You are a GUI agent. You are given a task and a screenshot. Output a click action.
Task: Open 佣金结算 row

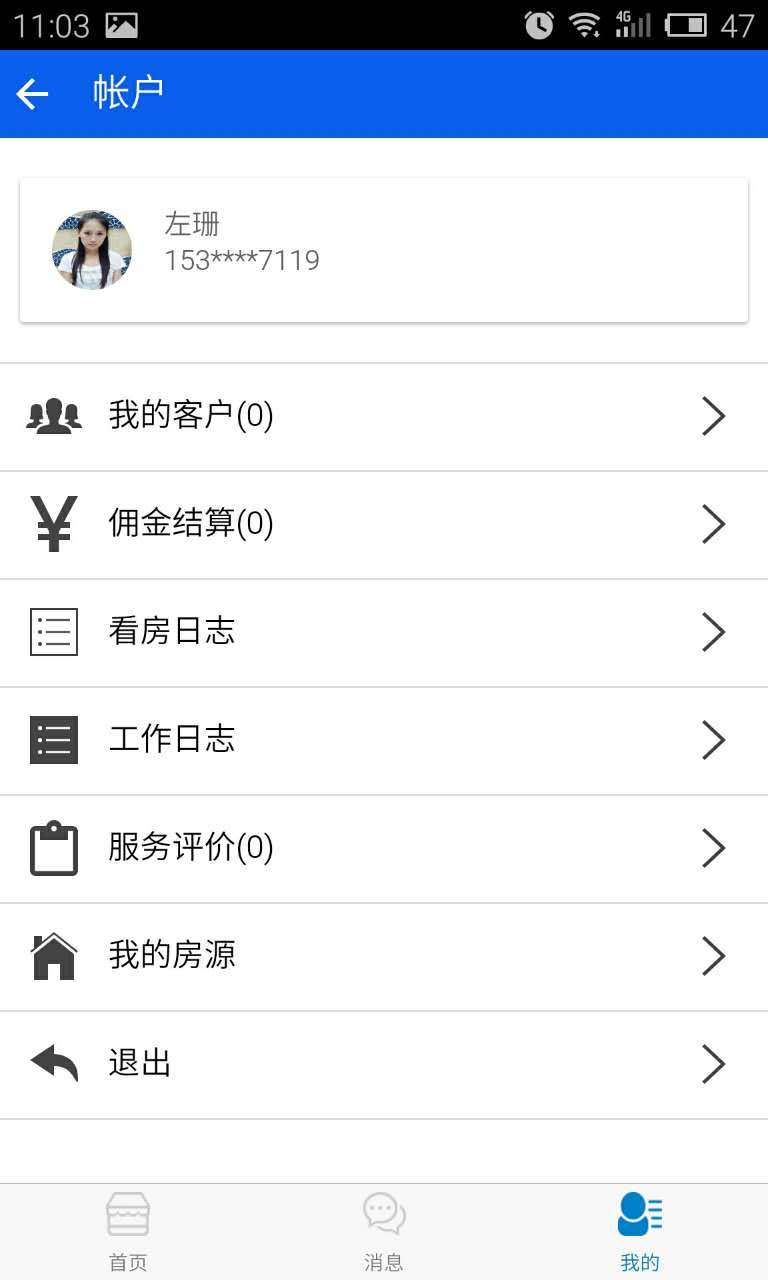click(x=384, y=524)
